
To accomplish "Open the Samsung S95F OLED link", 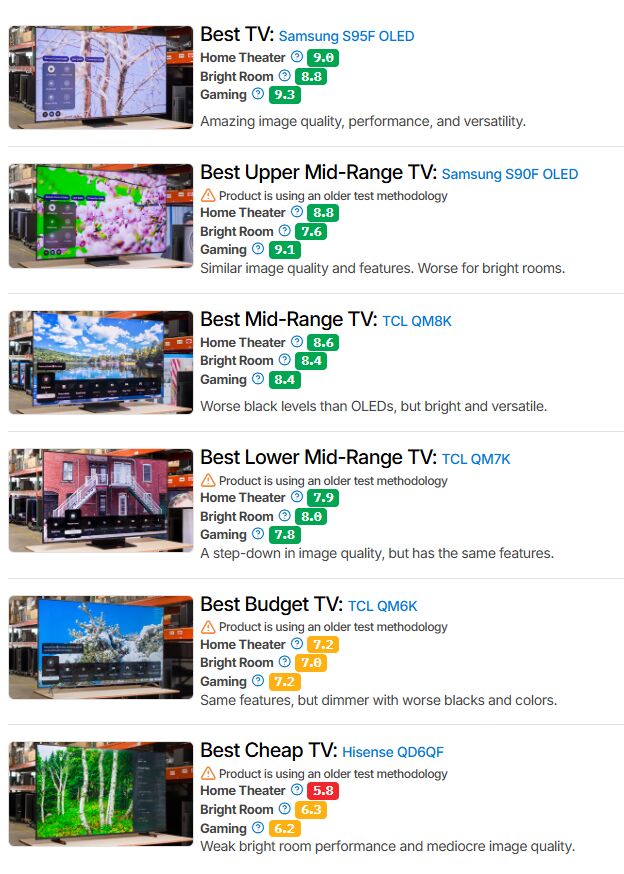I will tap(346, 36).
